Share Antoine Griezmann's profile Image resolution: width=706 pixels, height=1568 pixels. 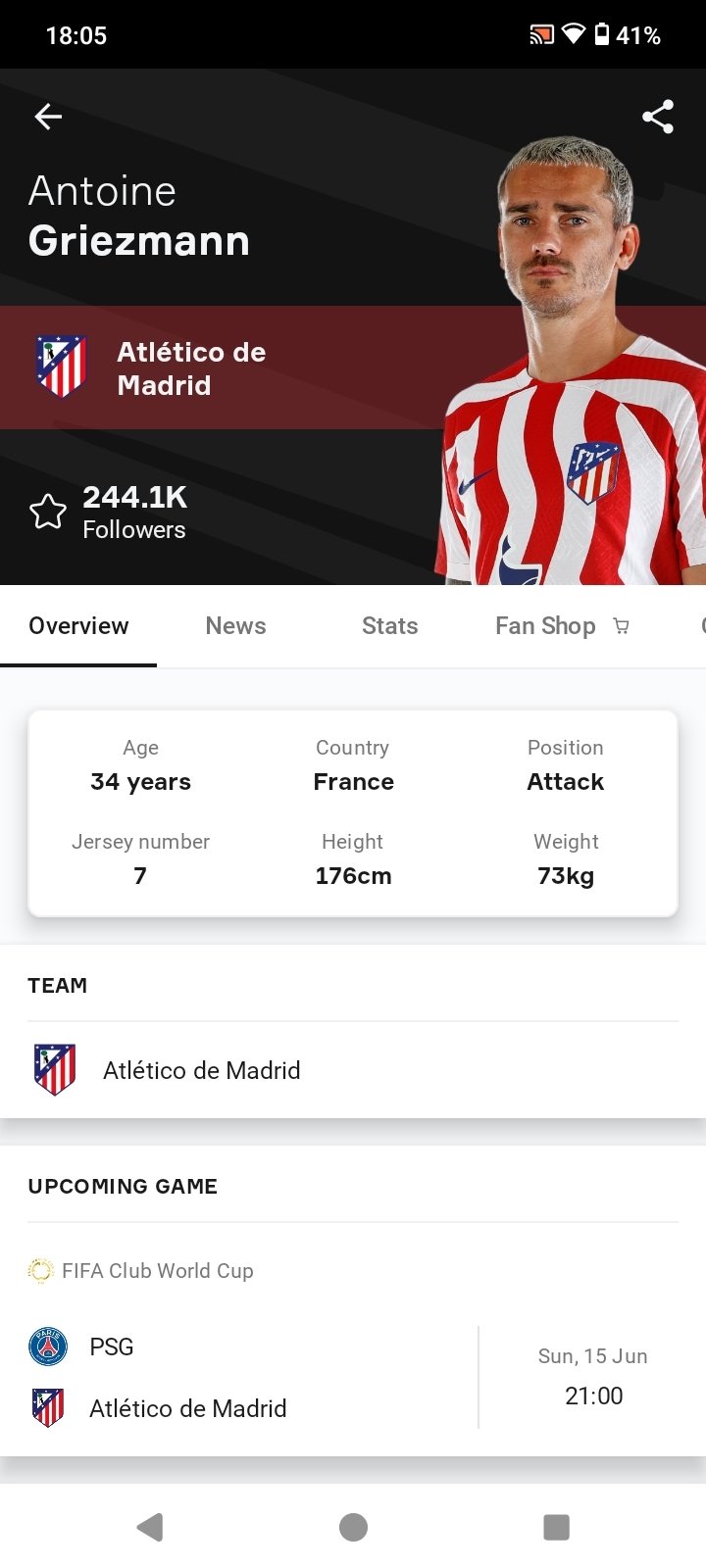(658, 117)
